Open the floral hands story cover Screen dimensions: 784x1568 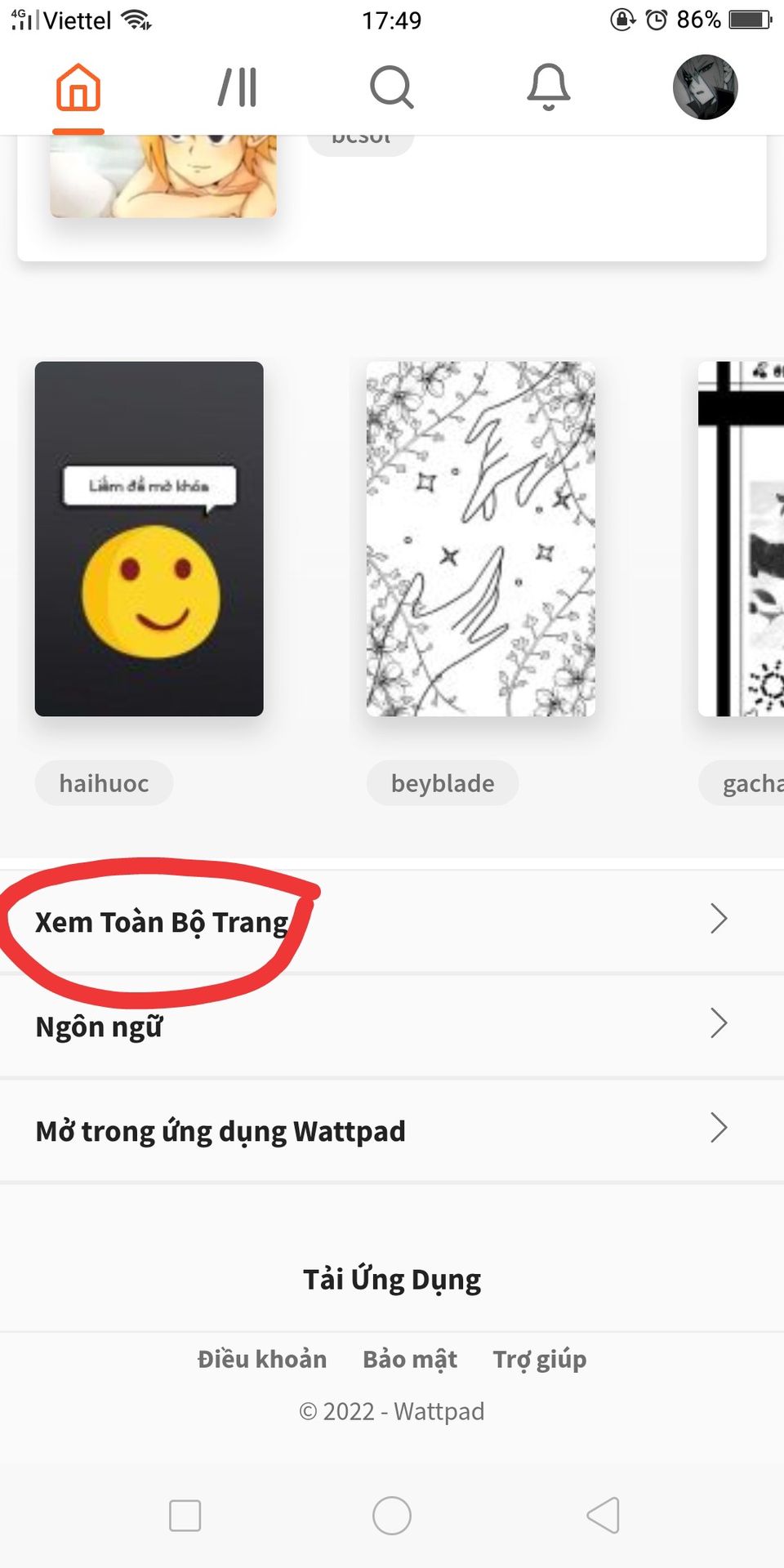click(480, 539)
